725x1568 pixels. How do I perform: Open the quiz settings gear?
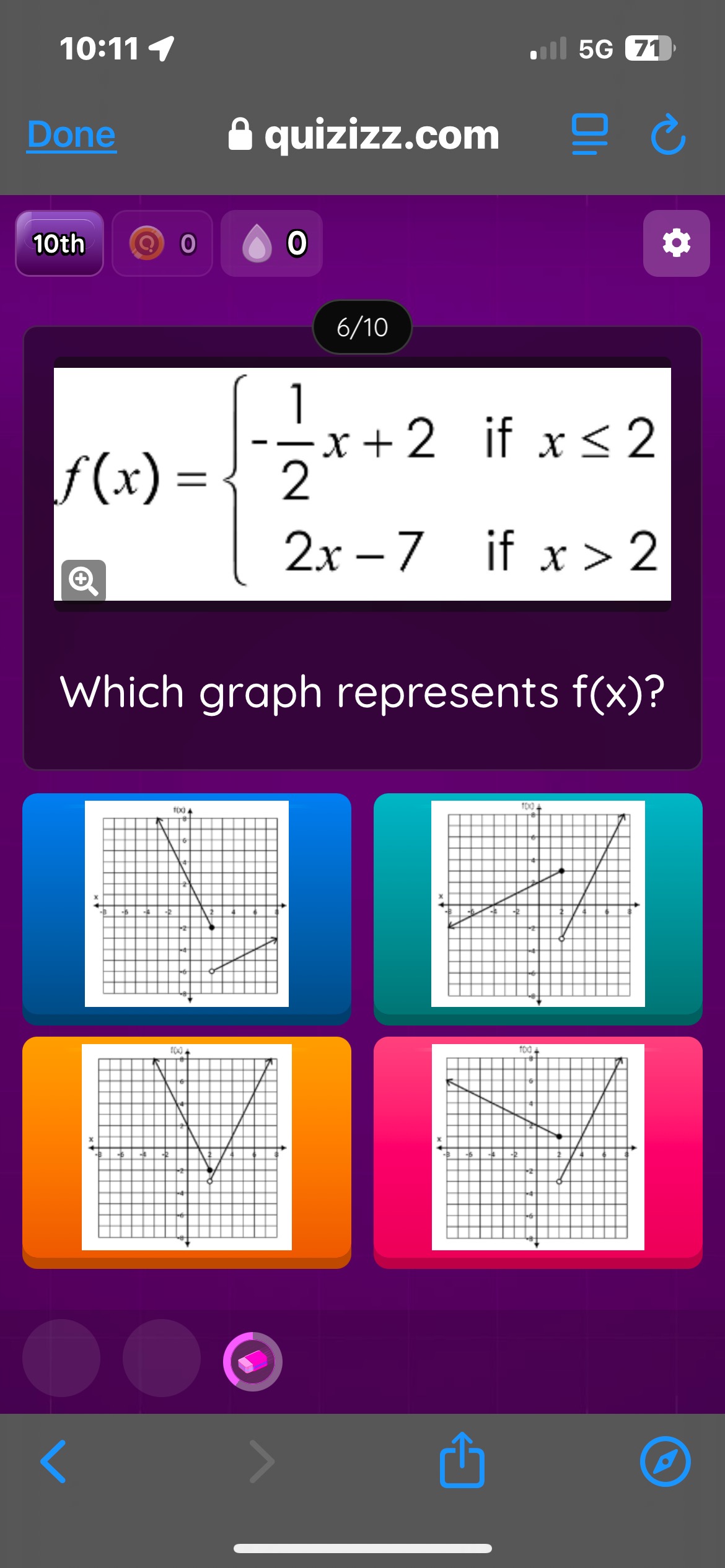click(x=676, y=243)
